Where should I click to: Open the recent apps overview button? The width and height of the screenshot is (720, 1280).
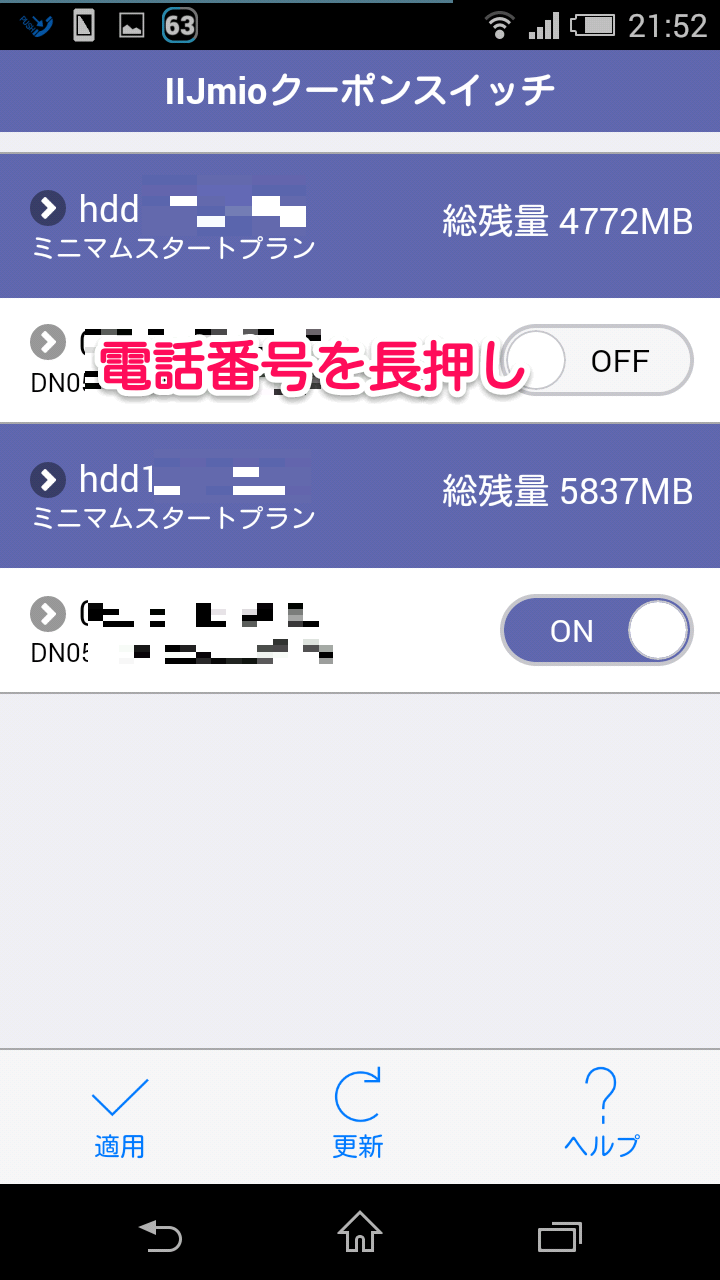tap(559, 1237)
